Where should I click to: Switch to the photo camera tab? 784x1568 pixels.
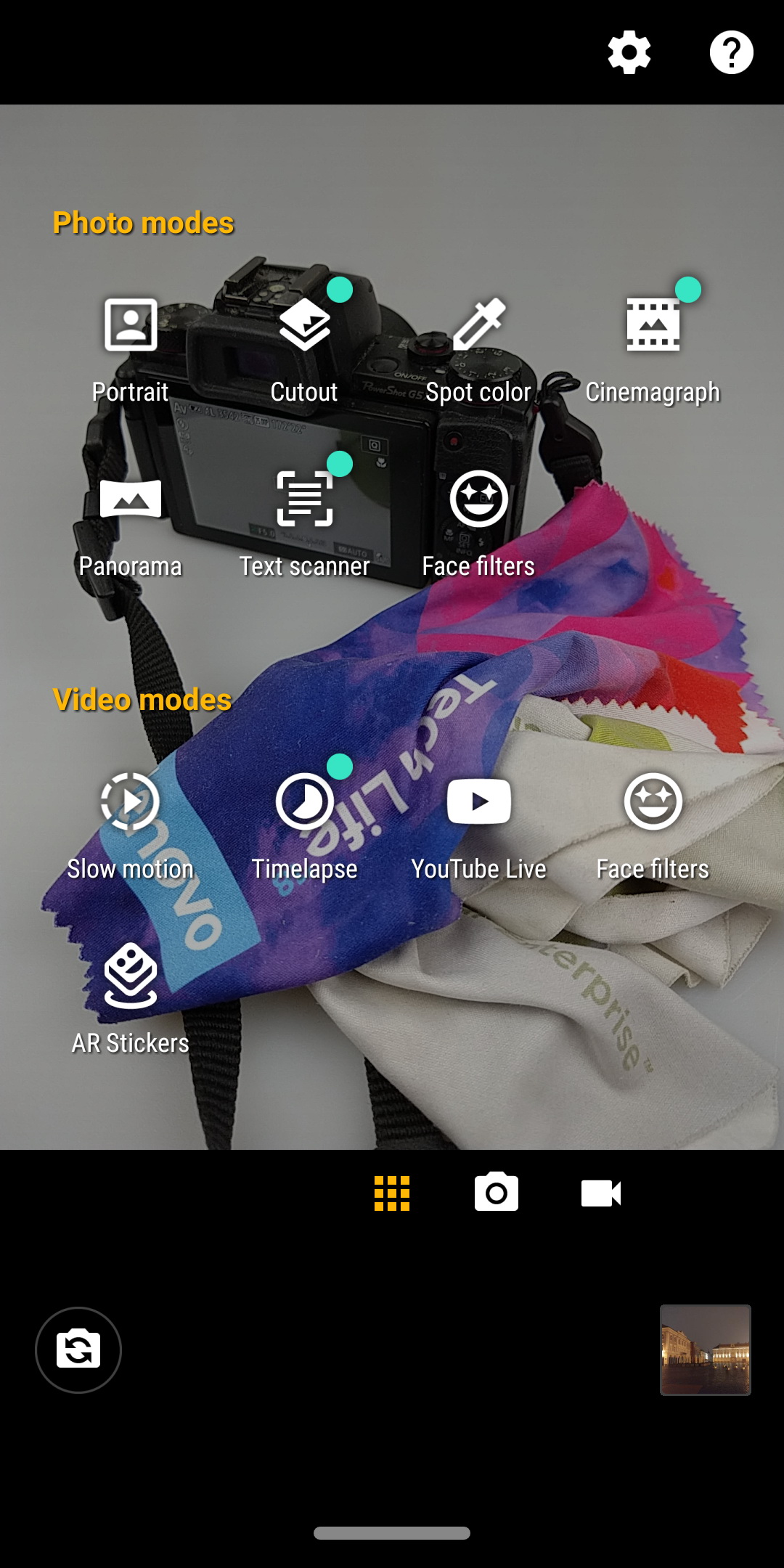[x=497, y=1193]
